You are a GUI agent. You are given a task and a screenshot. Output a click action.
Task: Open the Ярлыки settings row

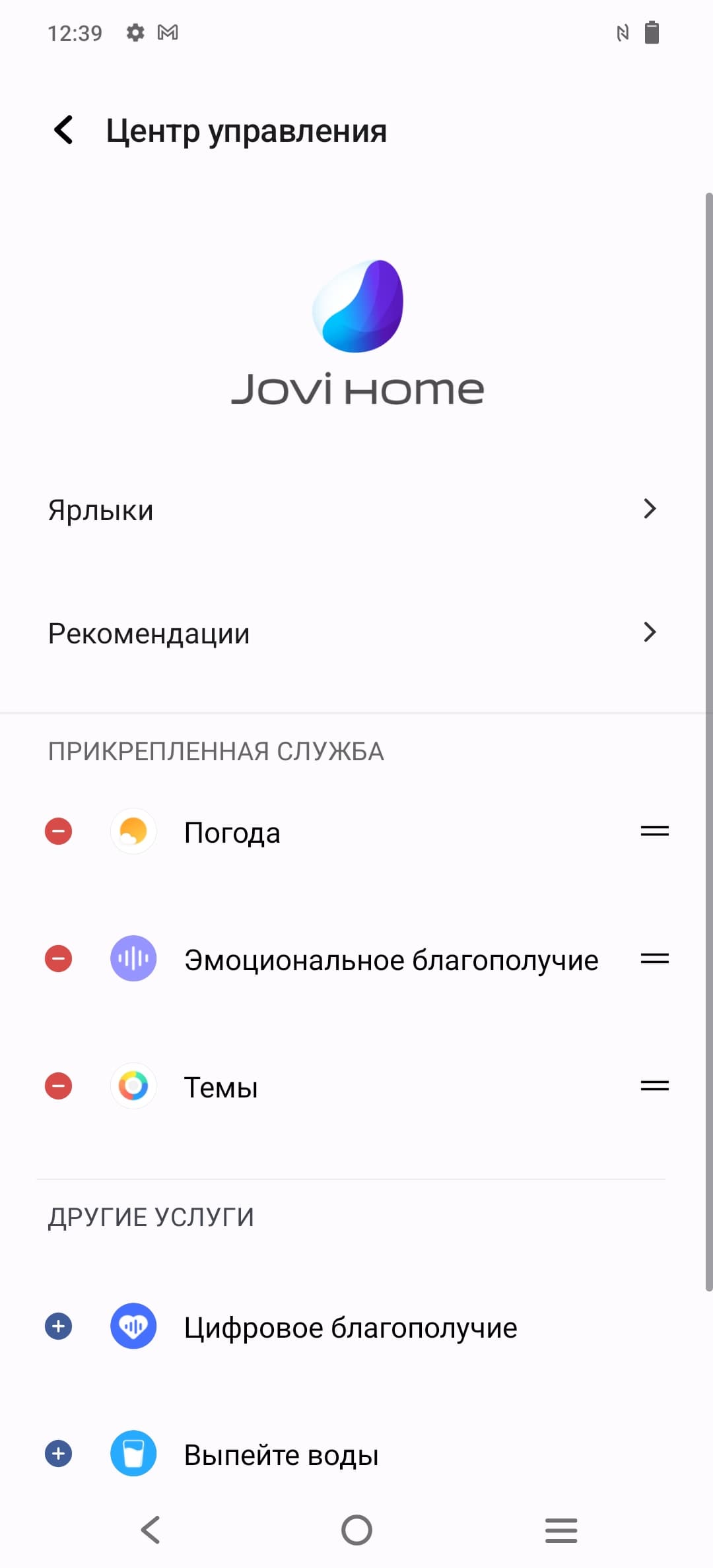(x=356, y=509)
